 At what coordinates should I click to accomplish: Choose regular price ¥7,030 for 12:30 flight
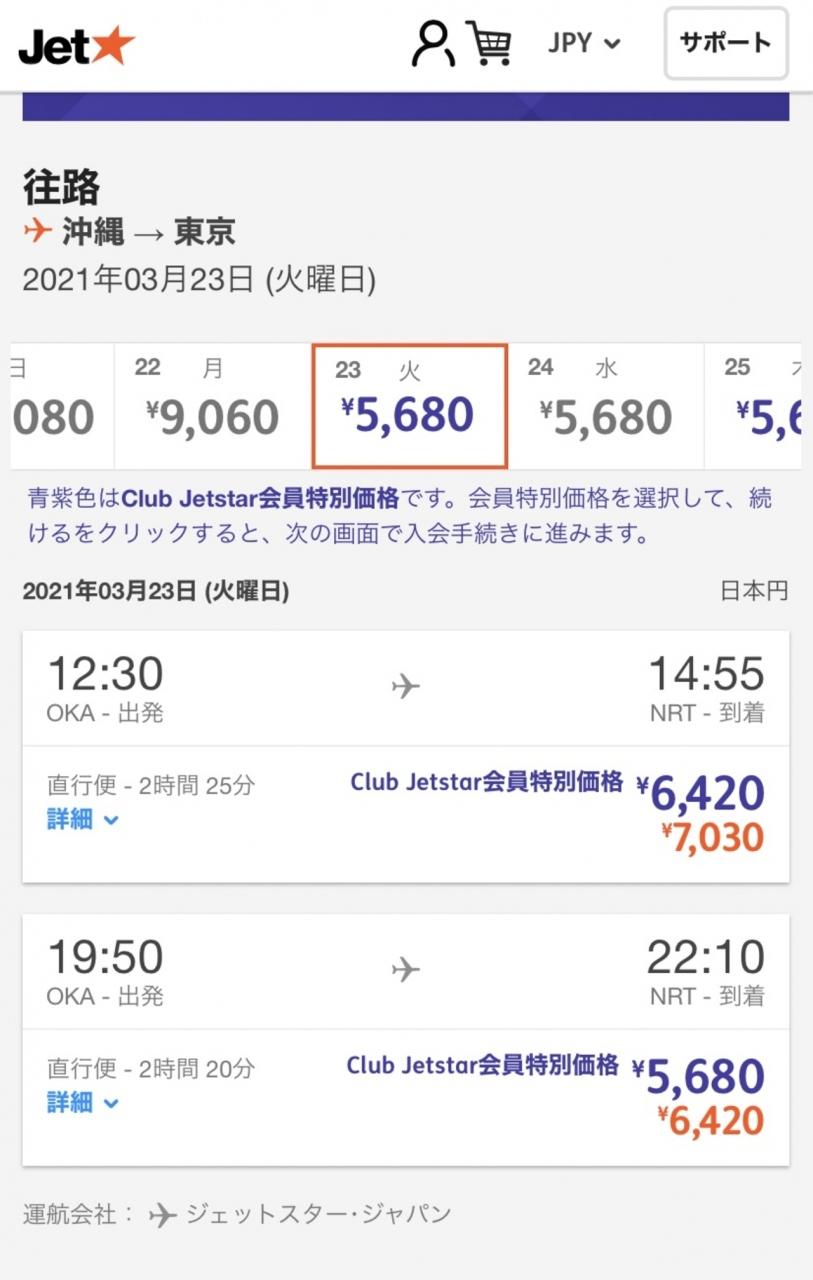click(x=713, y=838)
